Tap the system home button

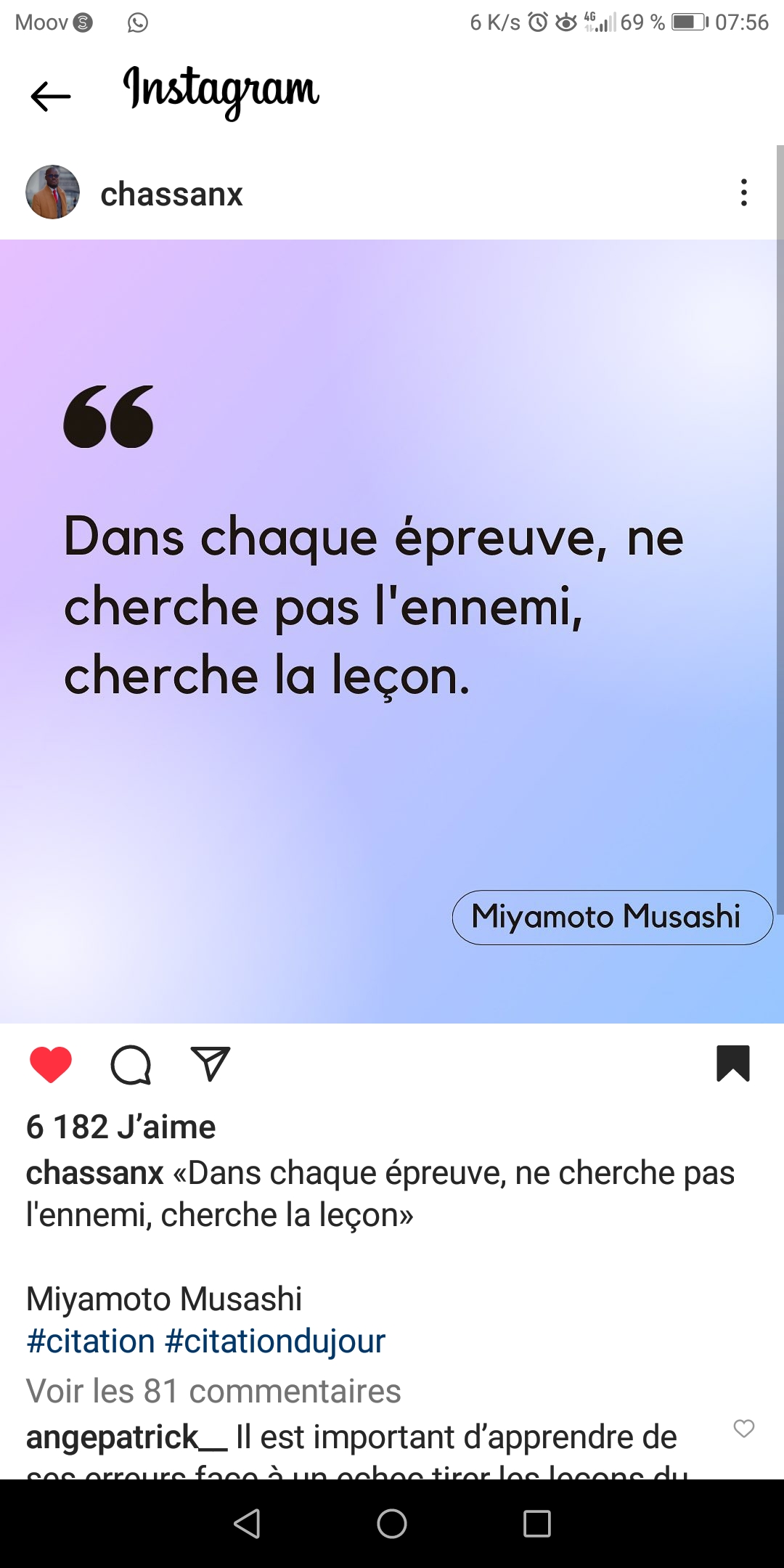(x=392, y=1524)
